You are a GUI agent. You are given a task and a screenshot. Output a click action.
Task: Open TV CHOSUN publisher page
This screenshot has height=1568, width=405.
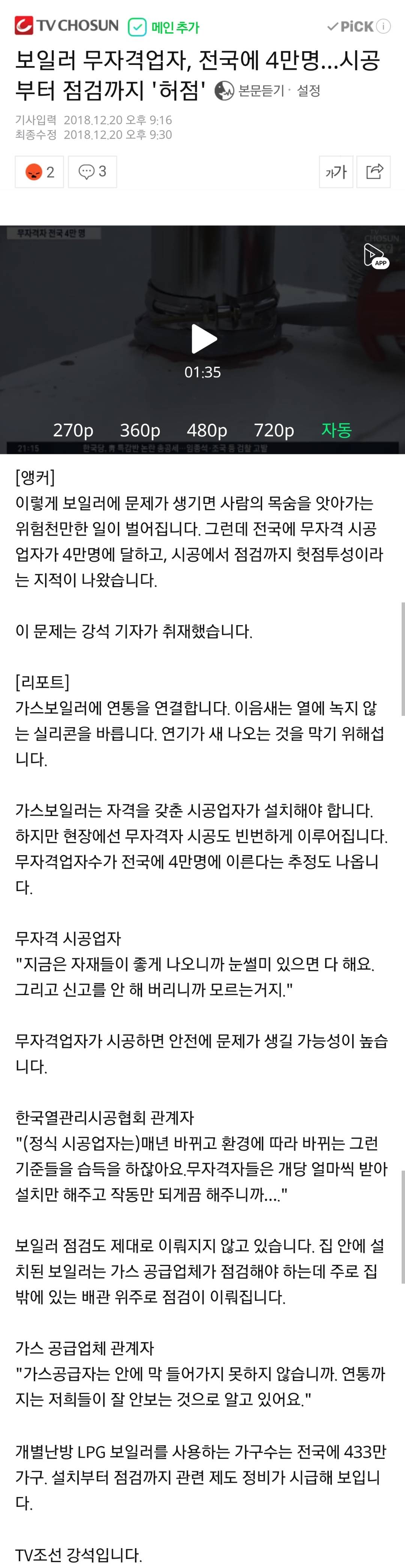coord(67,26)
